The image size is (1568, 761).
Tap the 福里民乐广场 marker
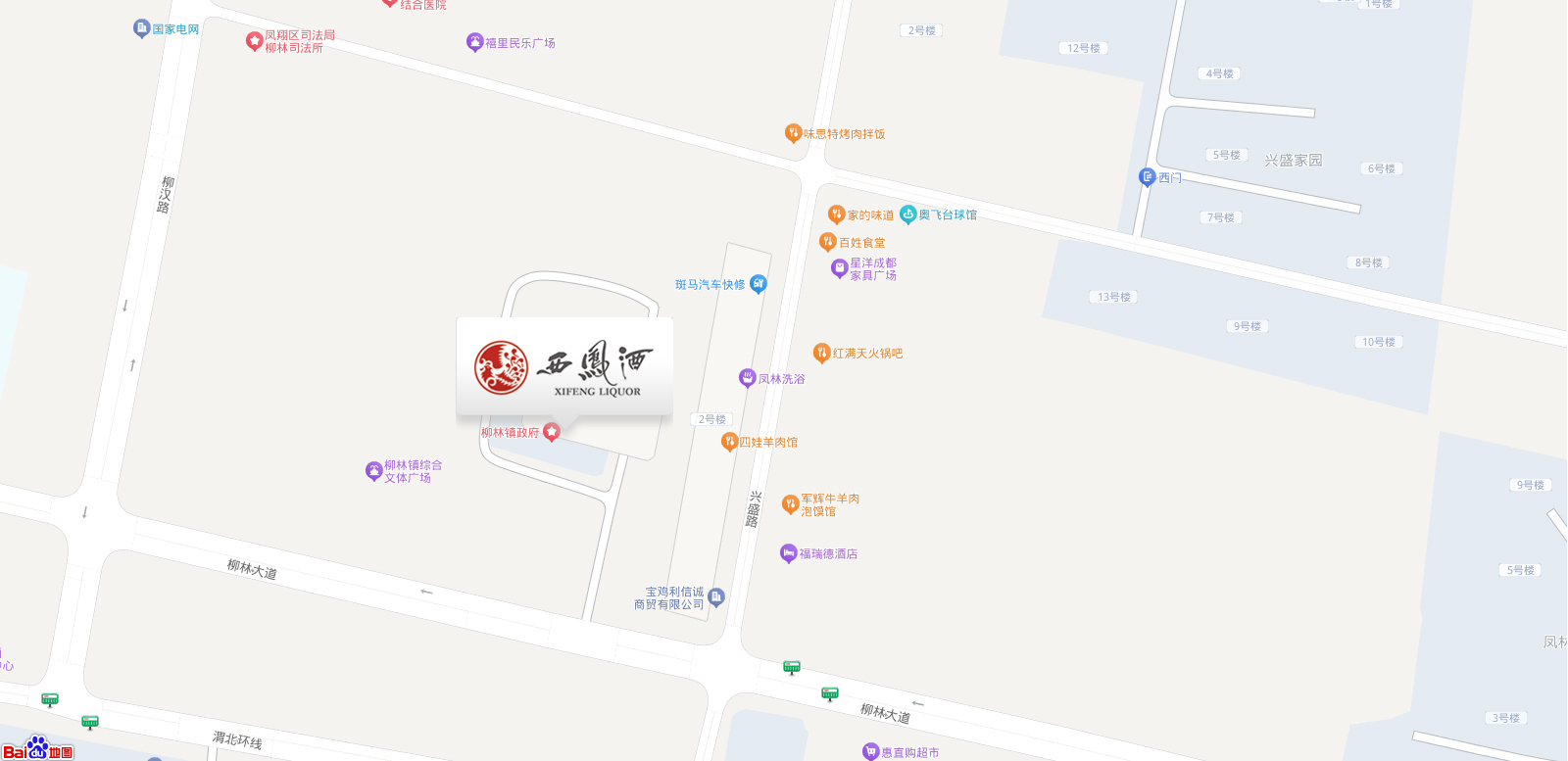coord(475,42)
